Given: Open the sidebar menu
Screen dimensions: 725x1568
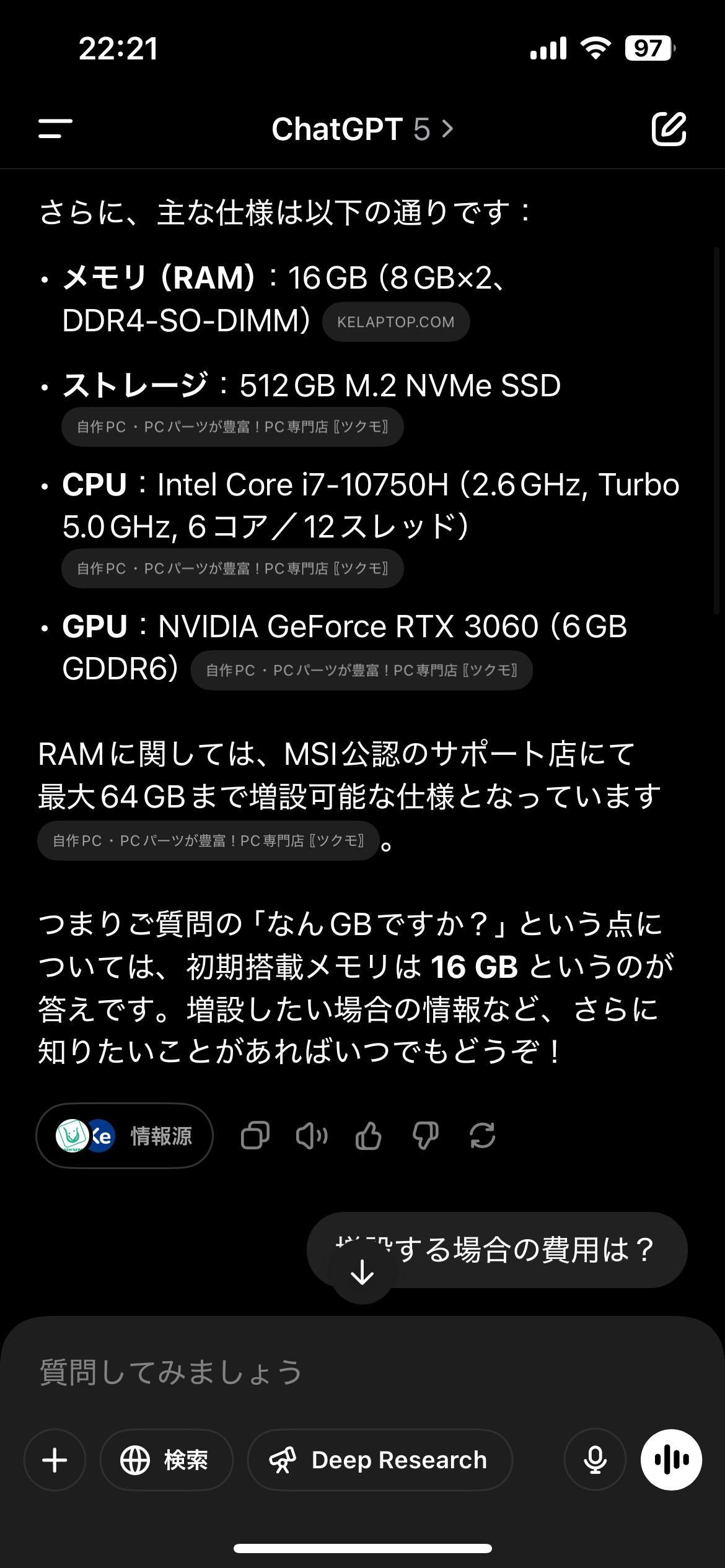Looking at the screenshot, I should pyautogui.click(x=56, y=129).
